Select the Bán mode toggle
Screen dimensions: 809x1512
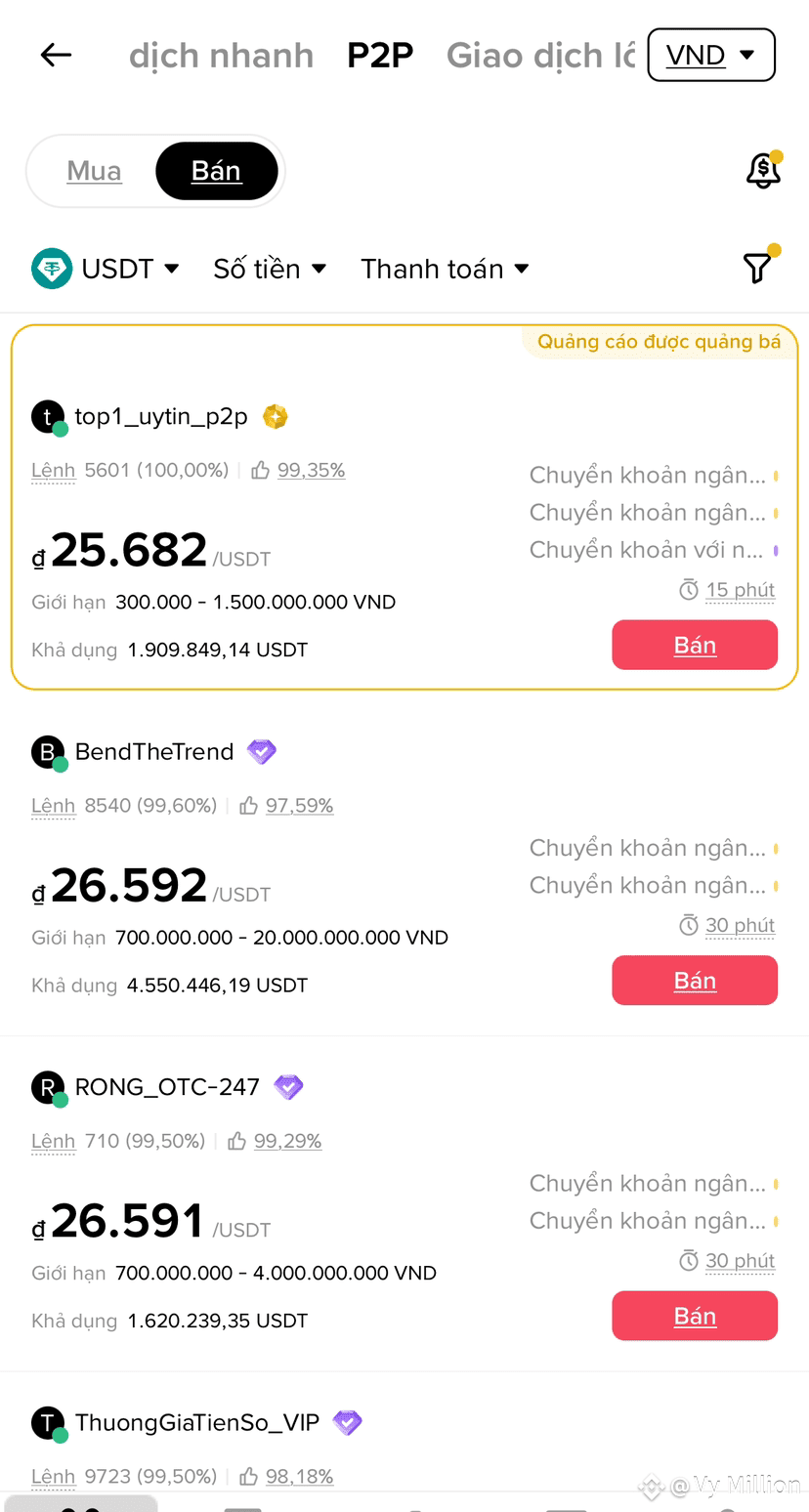point(216,170)
